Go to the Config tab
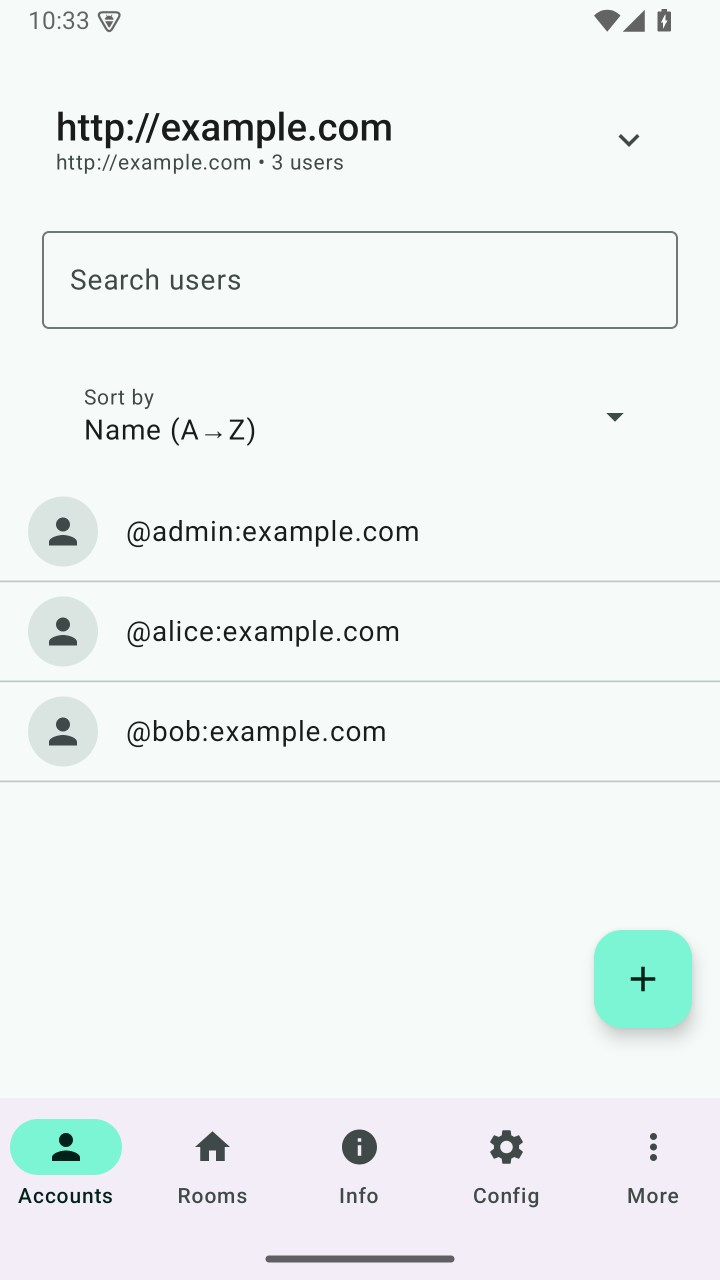 506,1166
